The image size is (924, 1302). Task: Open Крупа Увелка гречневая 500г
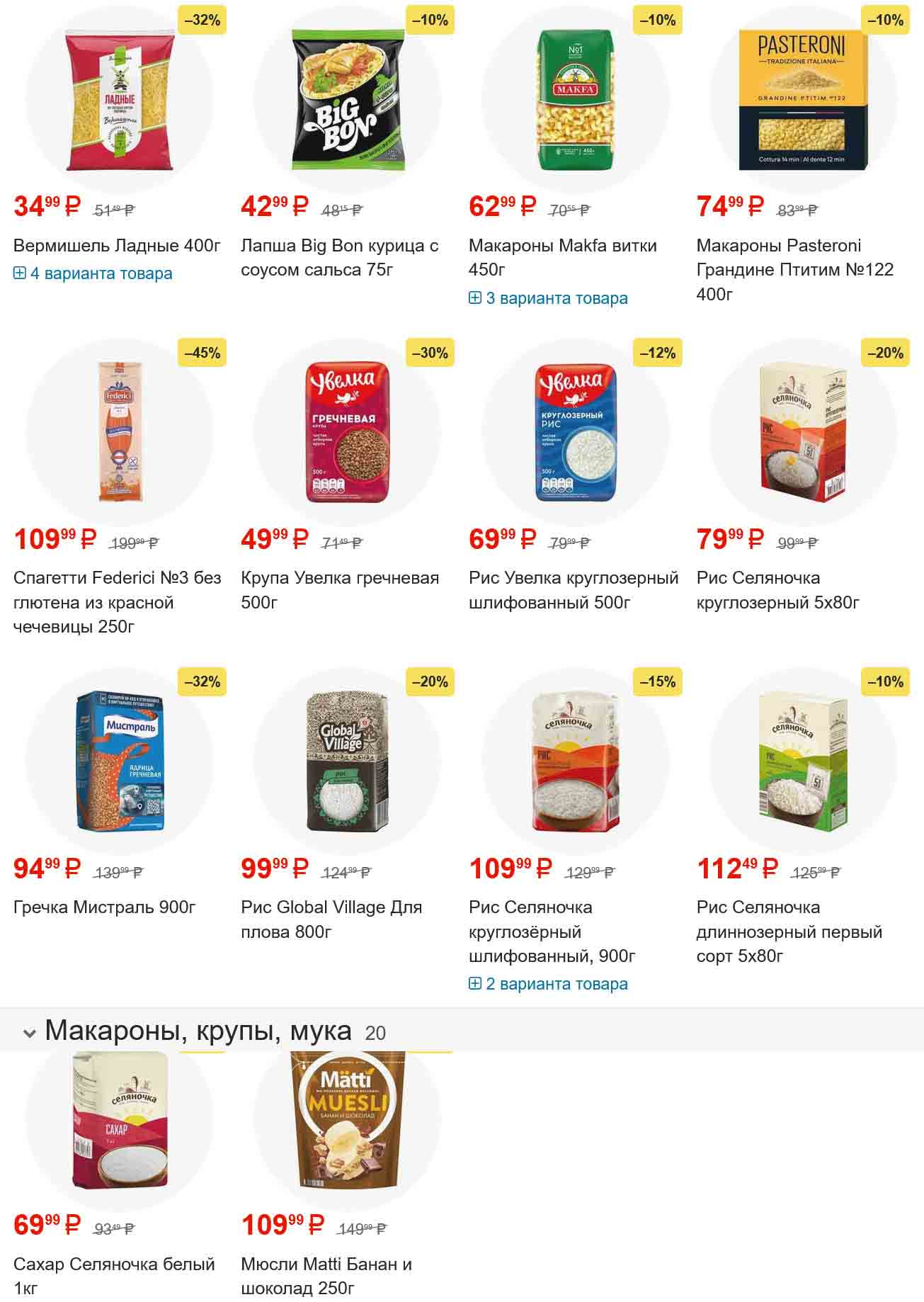coord(339,589)
